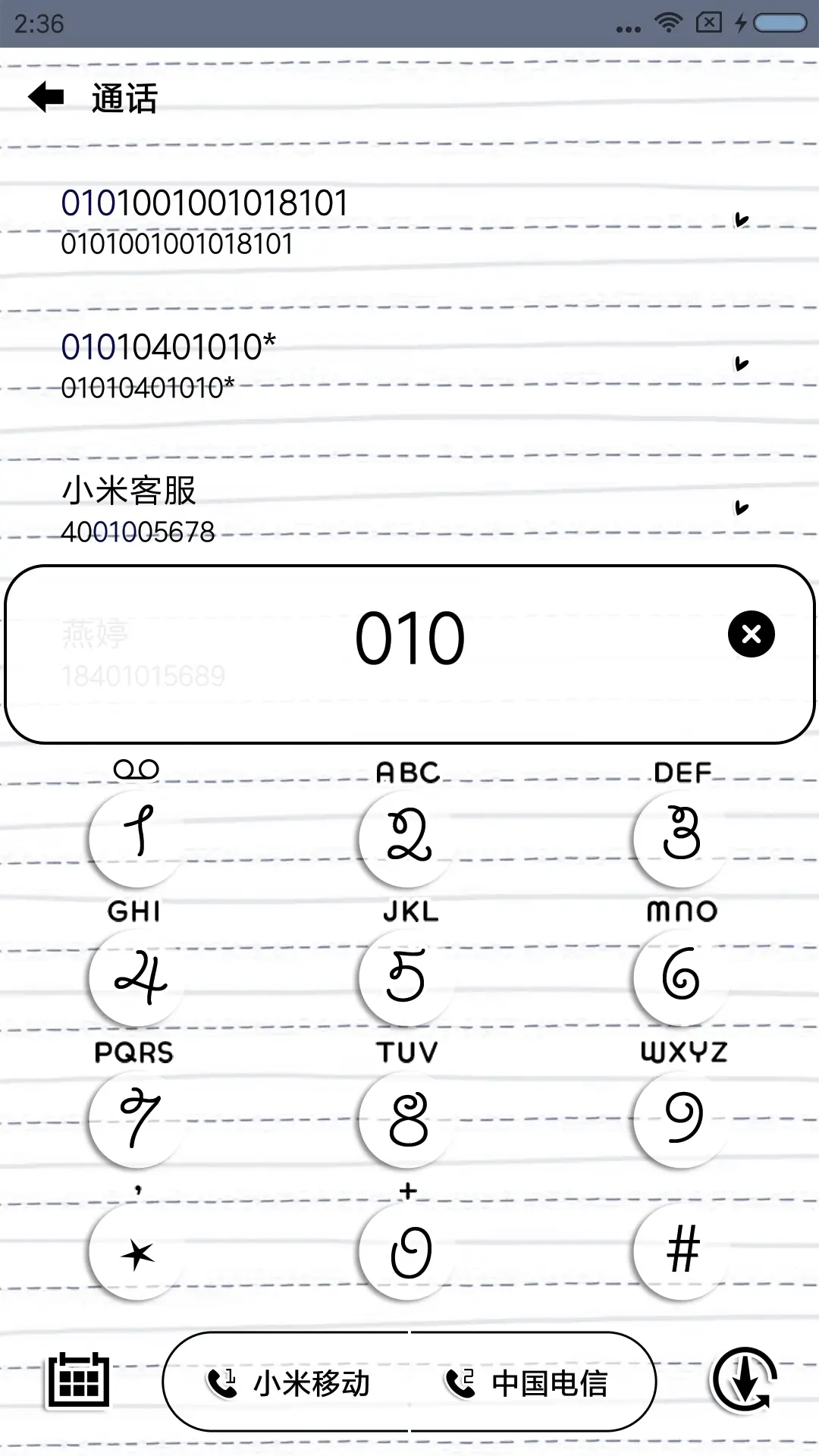
Task: Tap the back arrow next to 通话
Action: click(x=45, y=97)
